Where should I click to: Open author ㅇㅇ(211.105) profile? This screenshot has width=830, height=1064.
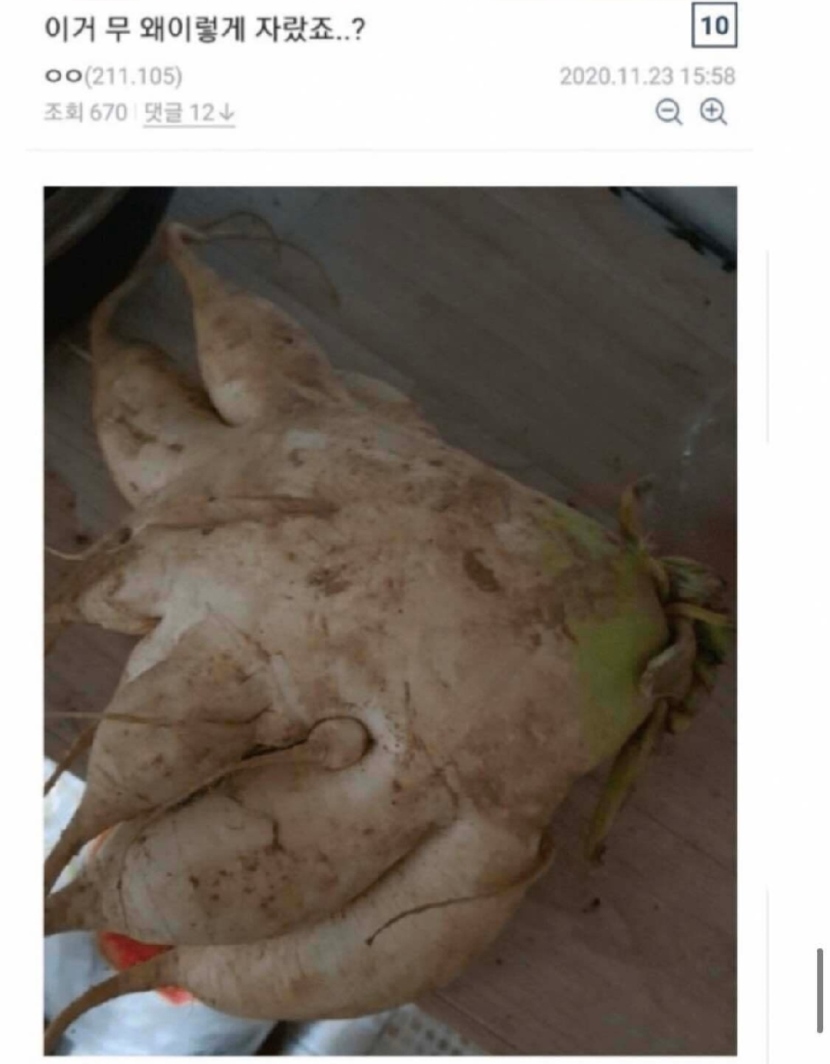point(112,77)
